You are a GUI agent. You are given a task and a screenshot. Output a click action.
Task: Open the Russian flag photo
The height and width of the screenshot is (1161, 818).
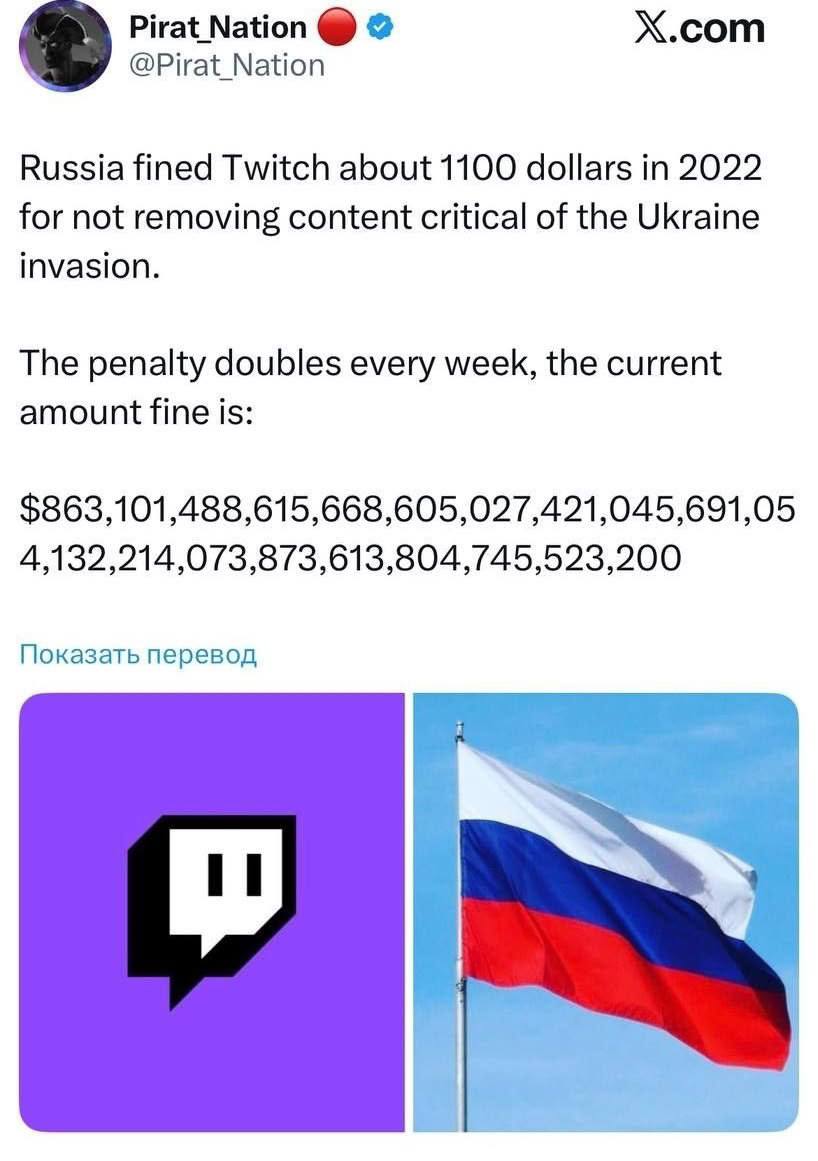pyautogui.click(x=606, y=912)
